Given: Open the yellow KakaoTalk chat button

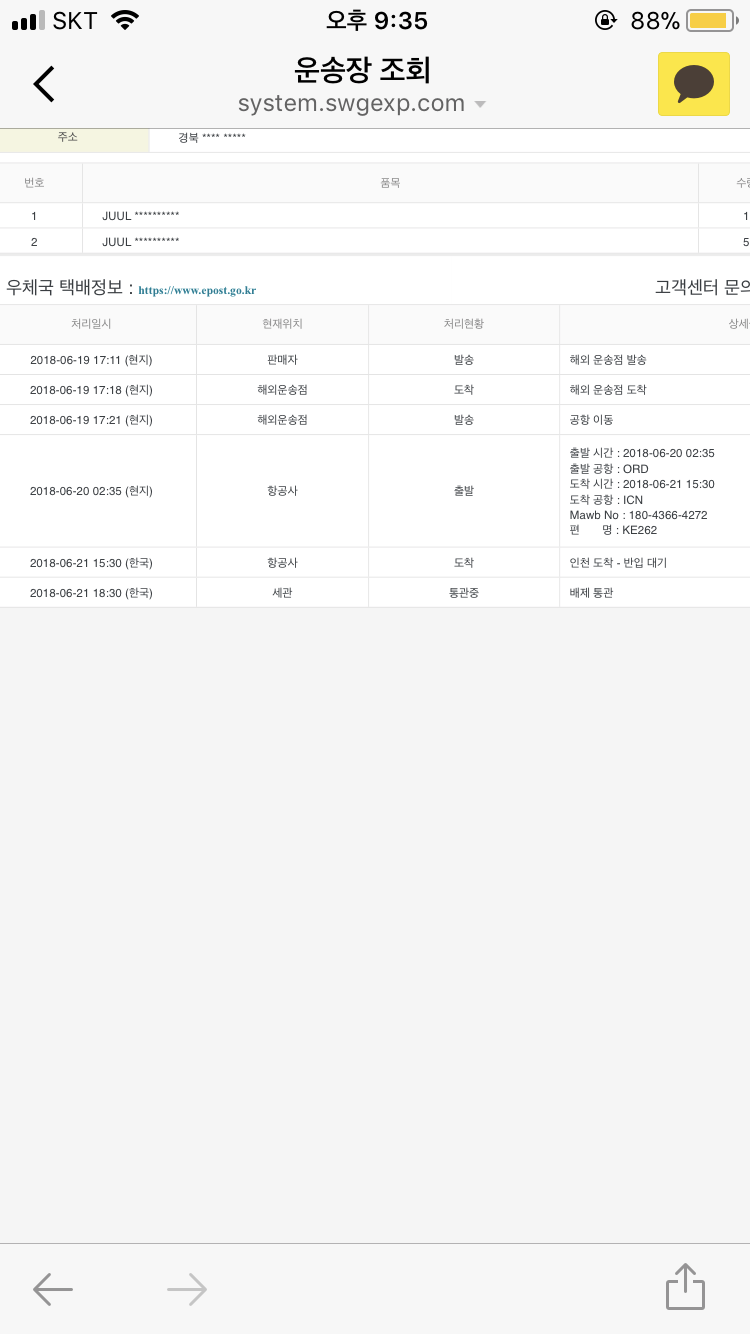Looking at the screenshot, I should (693, 84).
